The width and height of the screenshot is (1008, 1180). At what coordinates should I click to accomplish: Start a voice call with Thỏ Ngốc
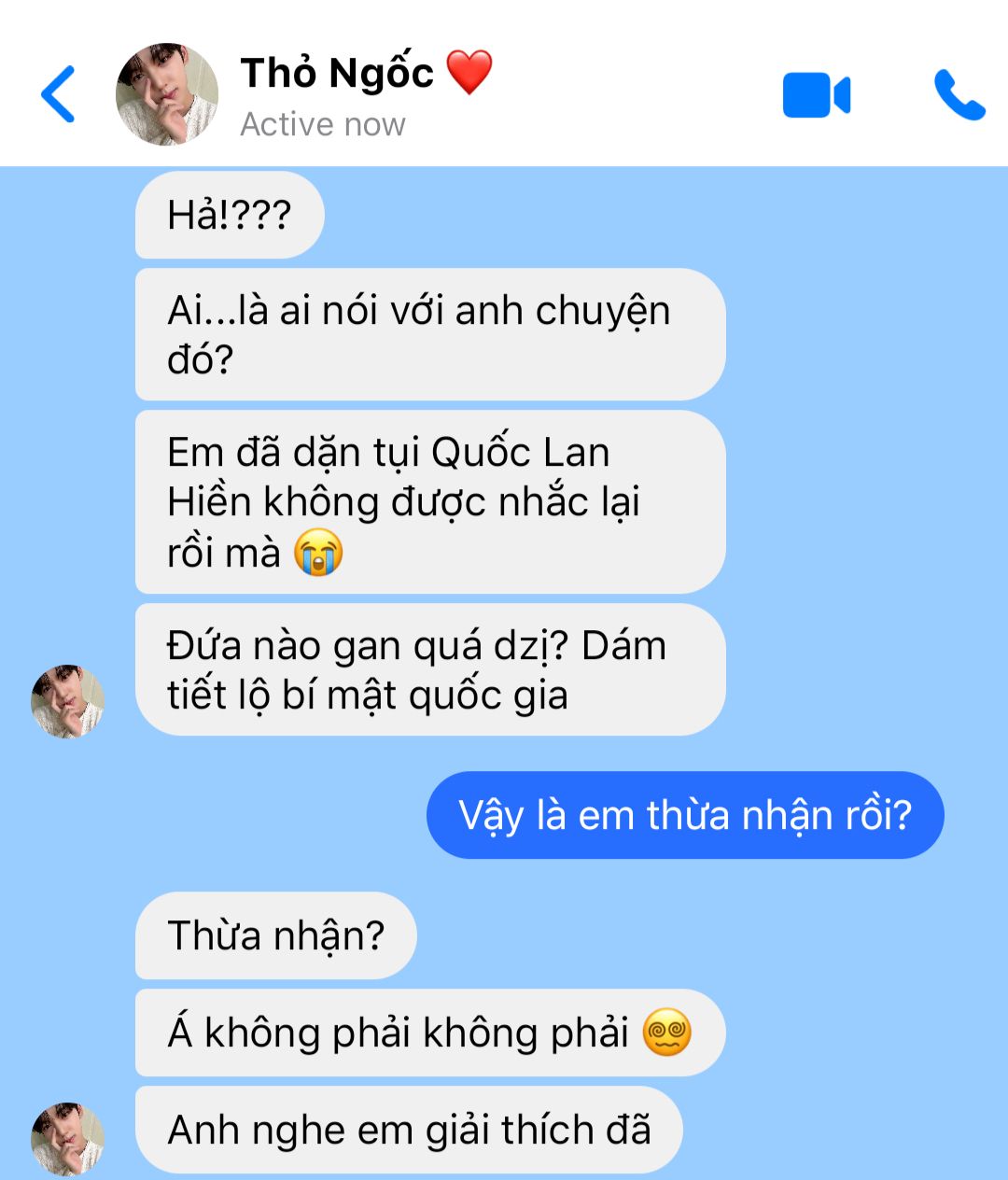tap(959, 95)
